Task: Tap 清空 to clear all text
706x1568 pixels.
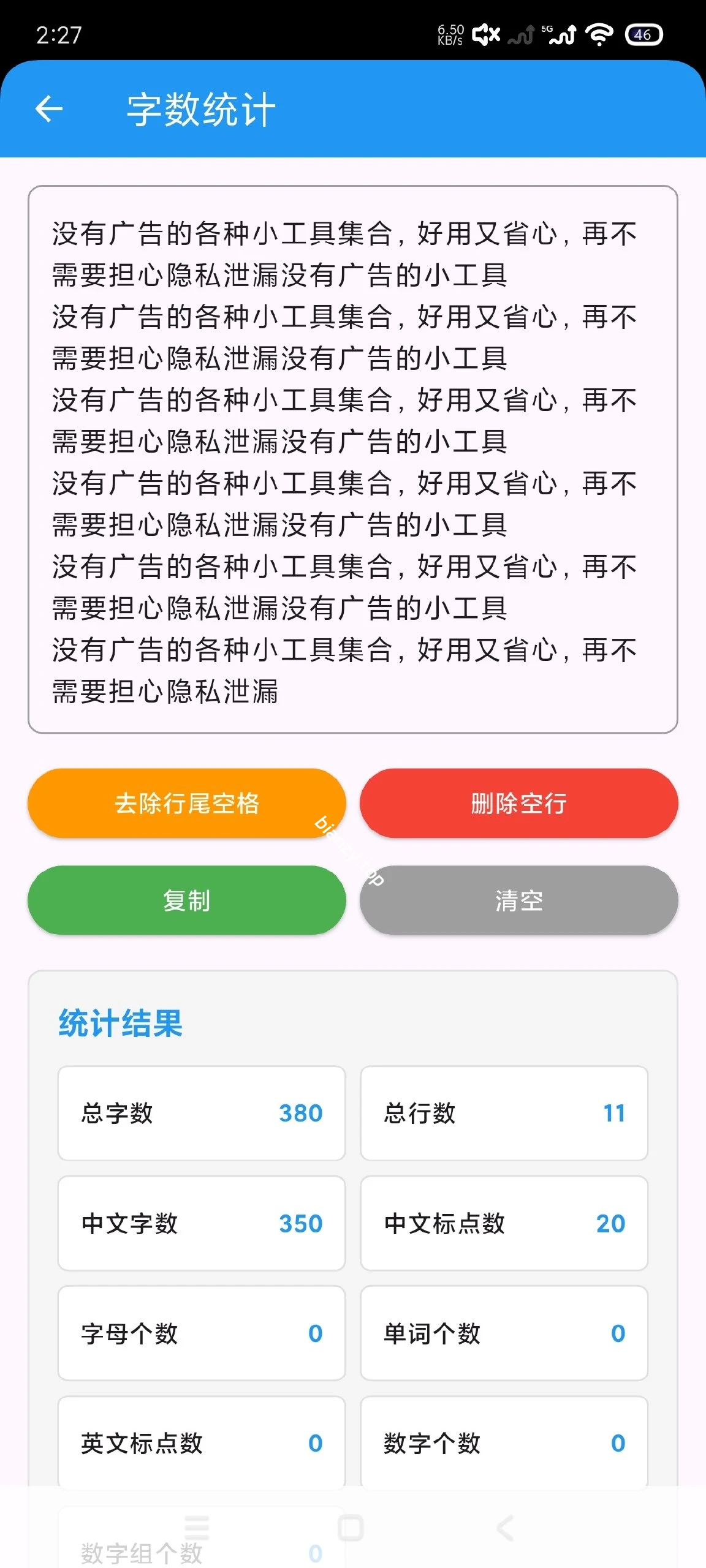Action: point(519,900)
